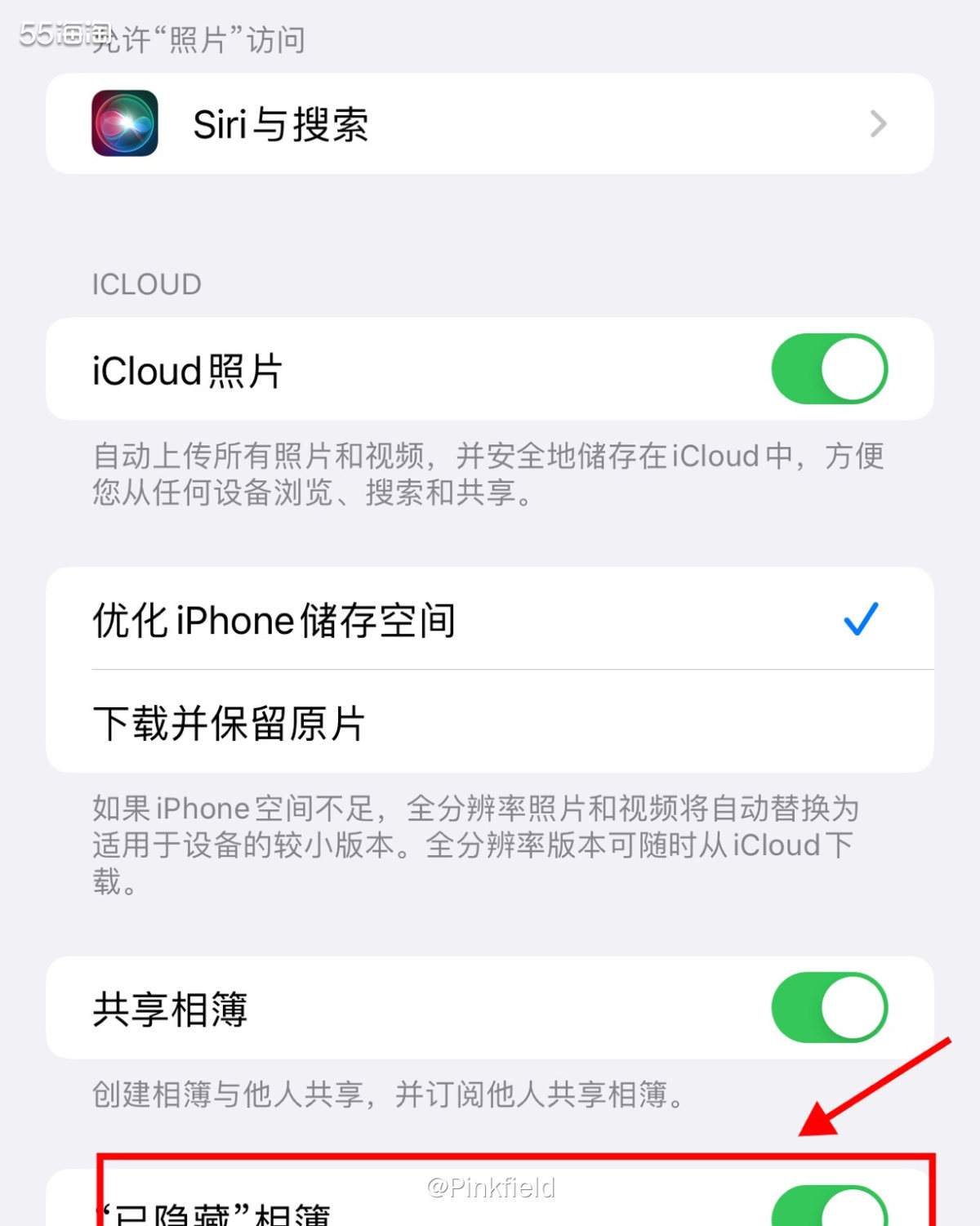Screen dimensions: 980x1226
Task: Turn off the iCloud照片 switch
Action: pos(829,369)
